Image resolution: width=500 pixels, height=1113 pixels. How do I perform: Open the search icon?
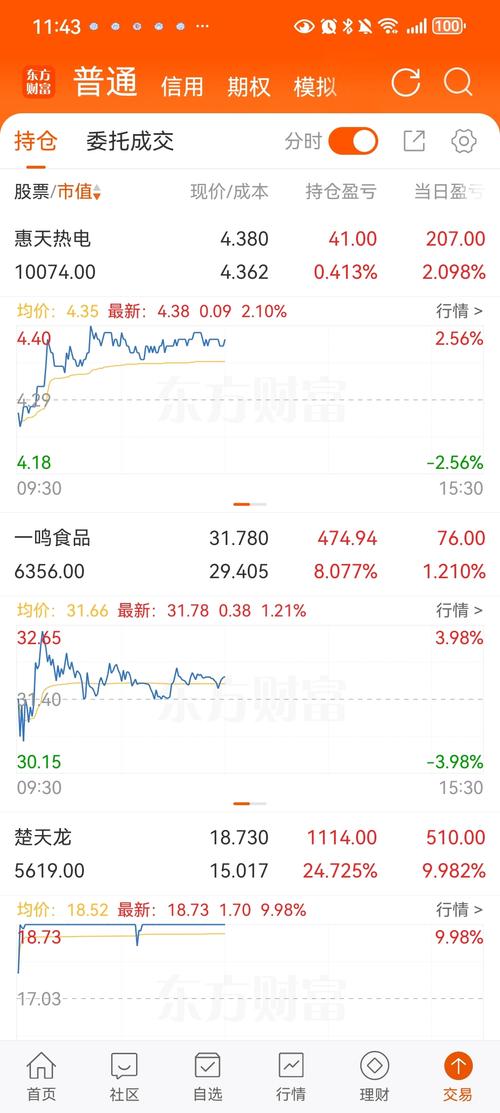(458, 83)
